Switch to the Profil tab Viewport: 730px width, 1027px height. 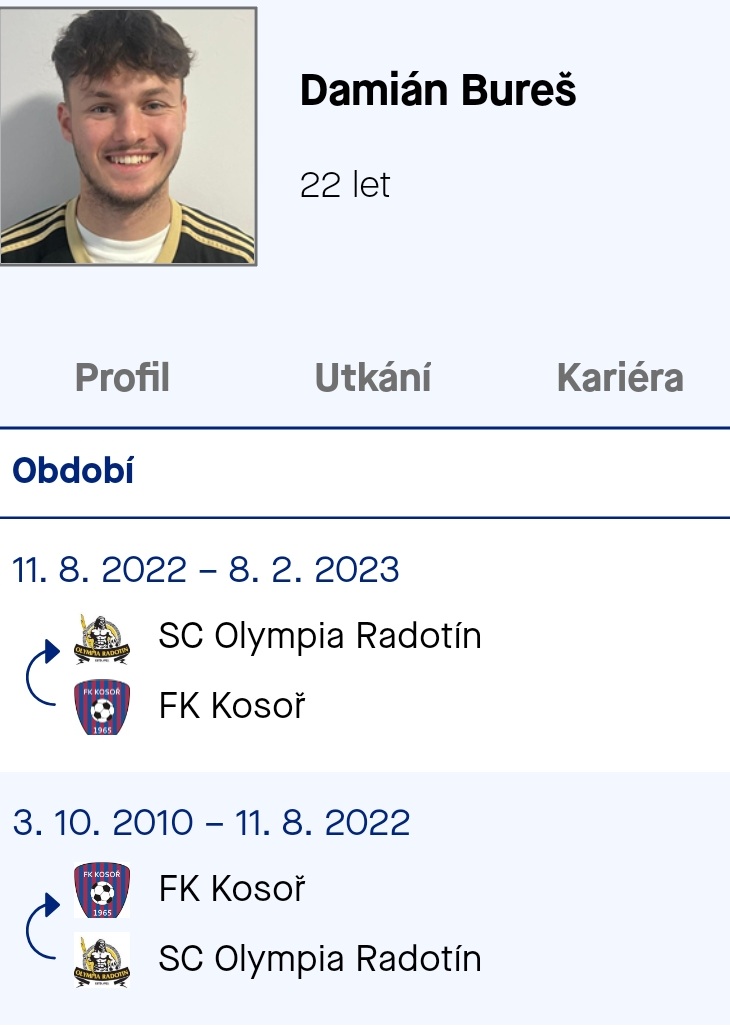tap(122, 378)
